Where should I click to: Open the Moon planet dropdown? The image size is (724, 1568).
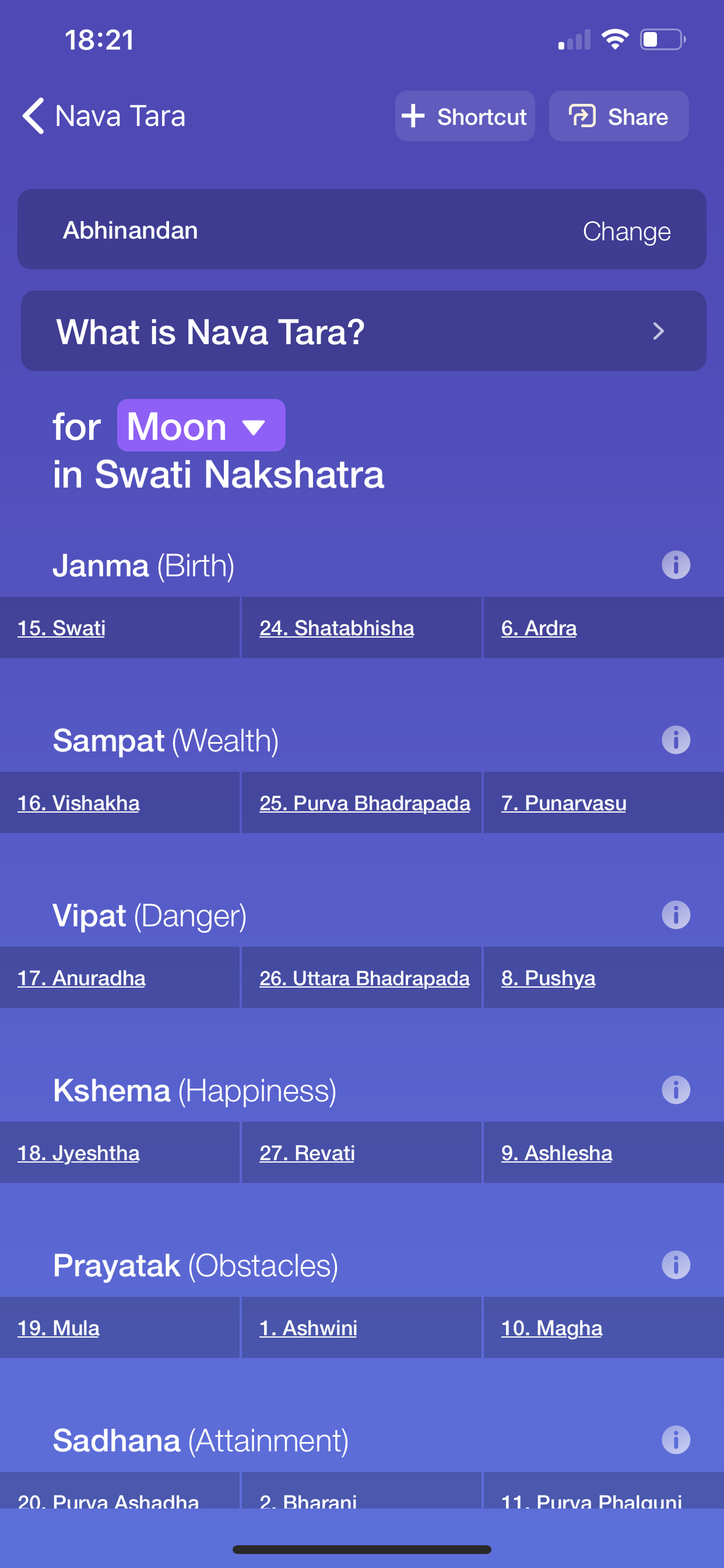[x=201, y=426]
